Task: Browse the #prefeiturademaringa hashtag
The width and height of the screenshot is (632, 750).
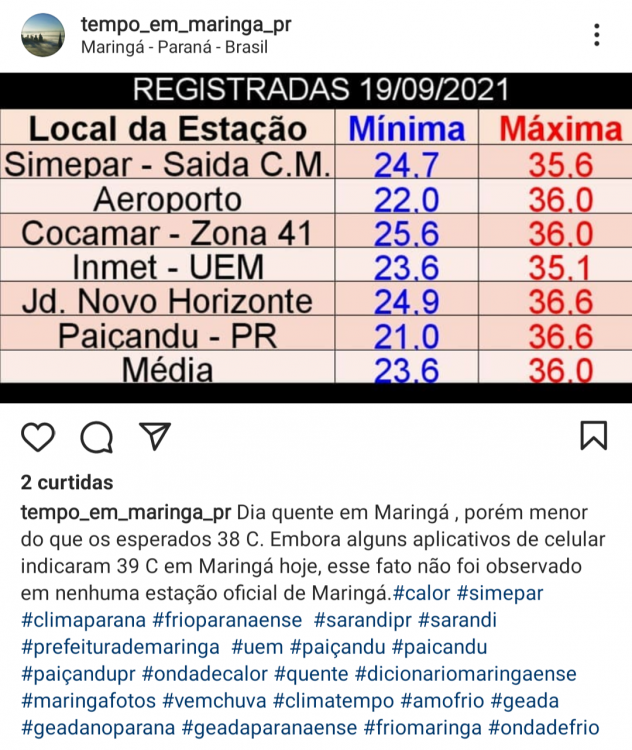Action: (119, 647)
